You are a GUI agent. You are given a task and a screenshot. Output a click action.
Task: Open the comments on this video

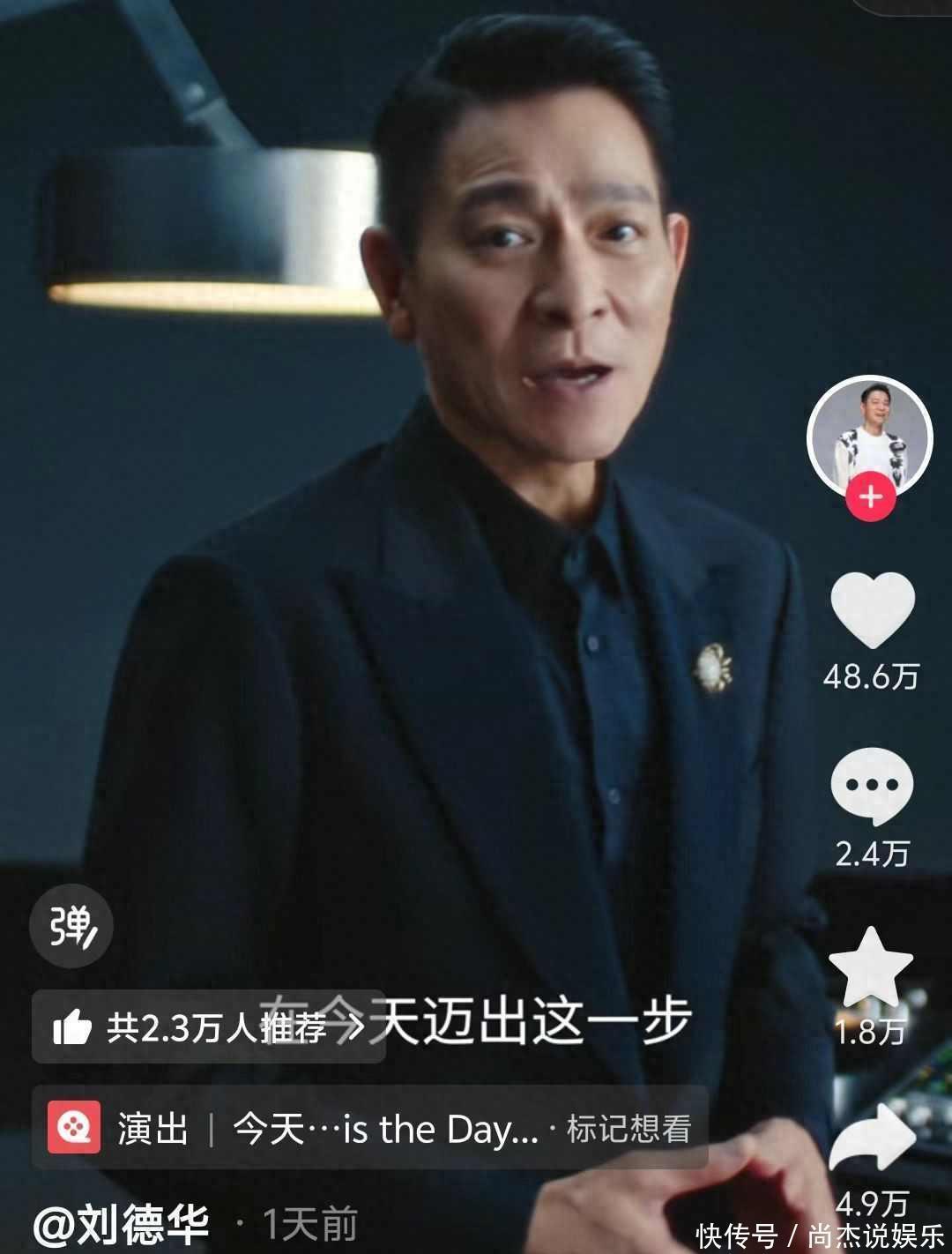tap(872, 786)
